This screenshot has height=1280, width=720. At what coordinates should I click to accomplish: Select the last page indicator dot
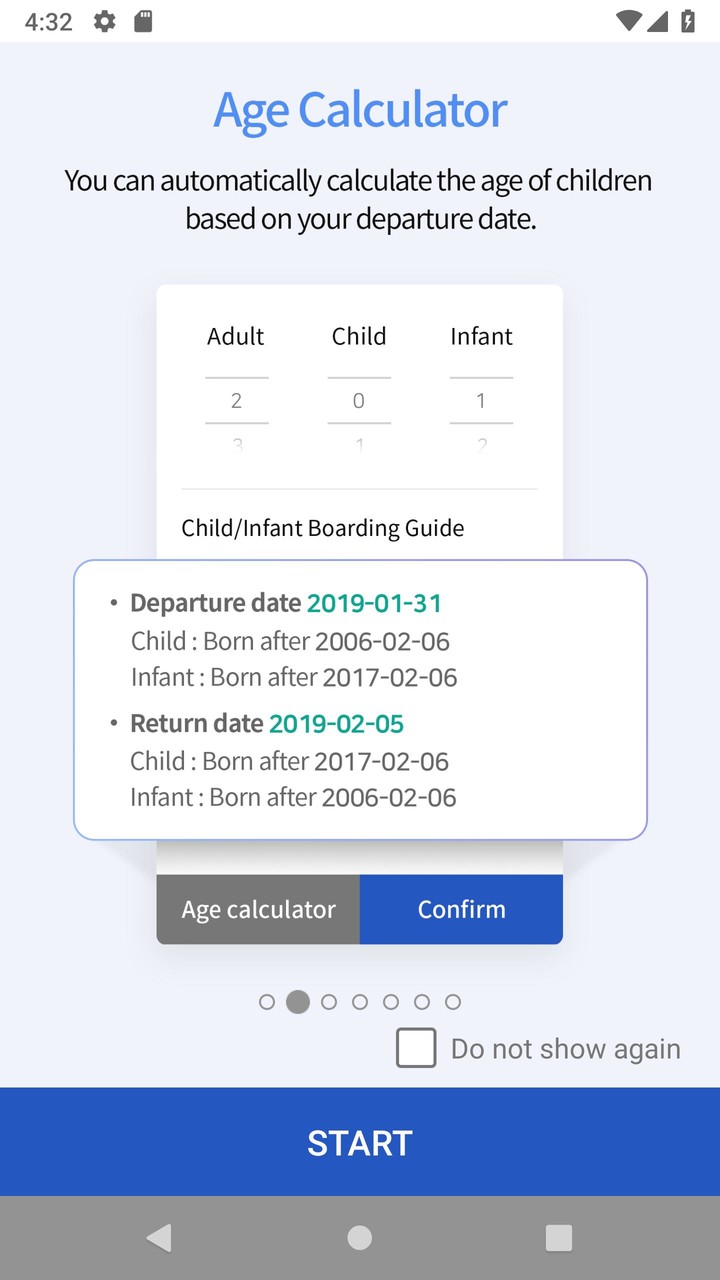point(453,1001)
